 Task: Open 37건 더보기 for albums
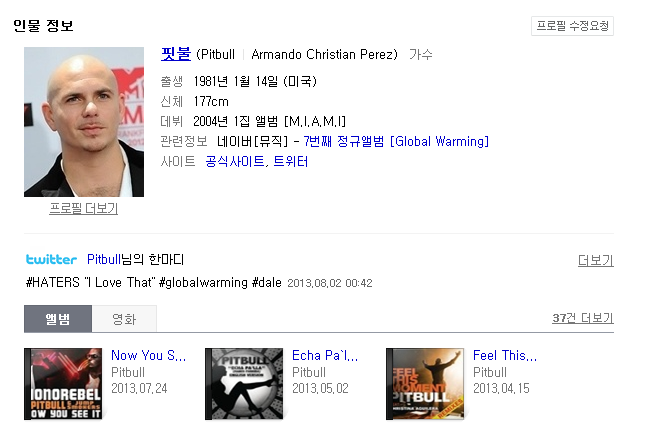pyautogui.click(x=582, y=318)
